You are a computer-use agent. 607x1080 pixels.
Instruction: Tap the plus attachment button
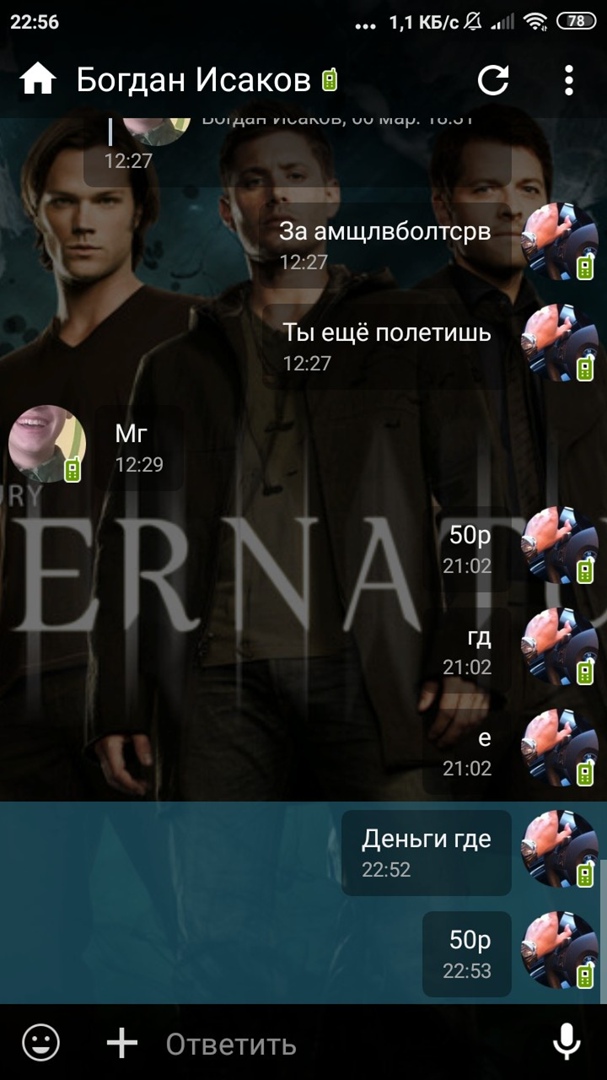pos(122,1044)
